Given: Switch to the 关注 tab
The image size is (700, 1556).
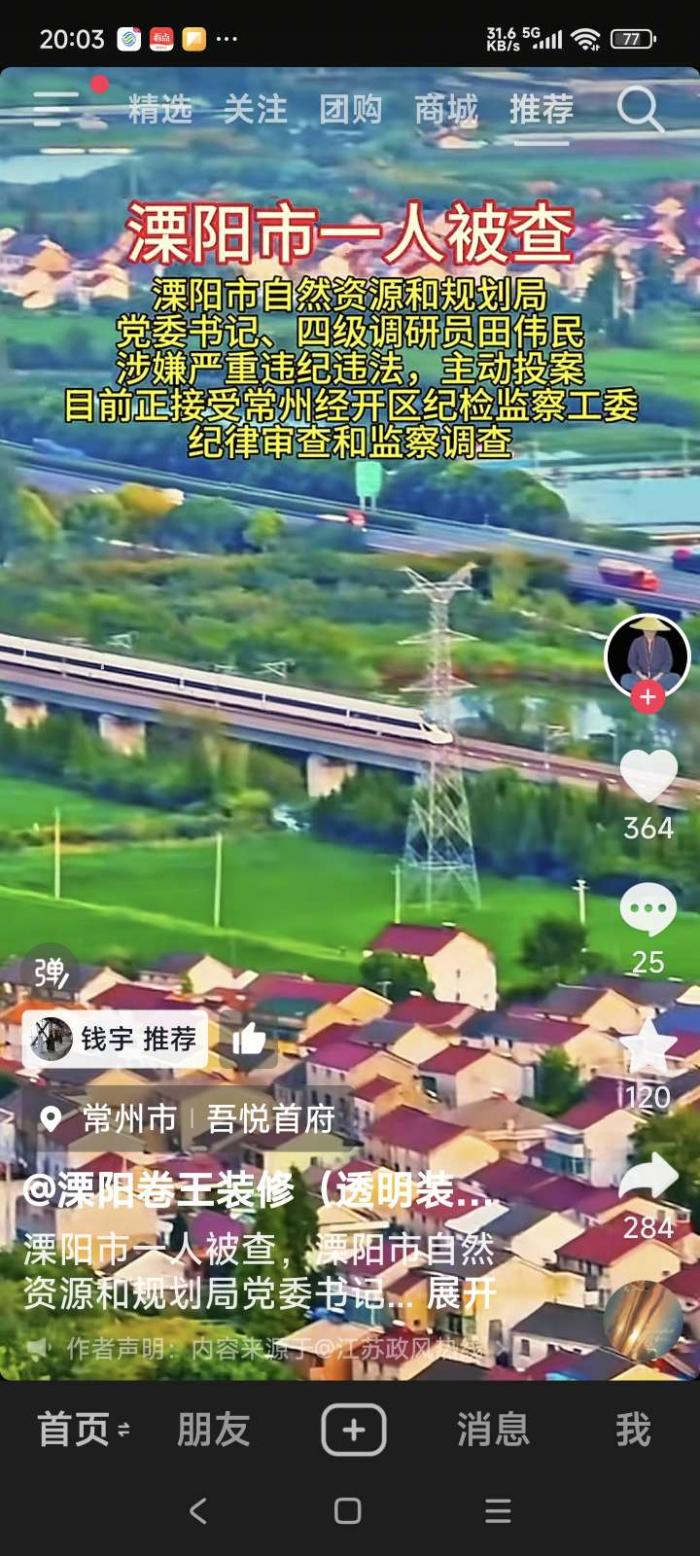Looking at the screenshot, I should click(x=255, y=110).
